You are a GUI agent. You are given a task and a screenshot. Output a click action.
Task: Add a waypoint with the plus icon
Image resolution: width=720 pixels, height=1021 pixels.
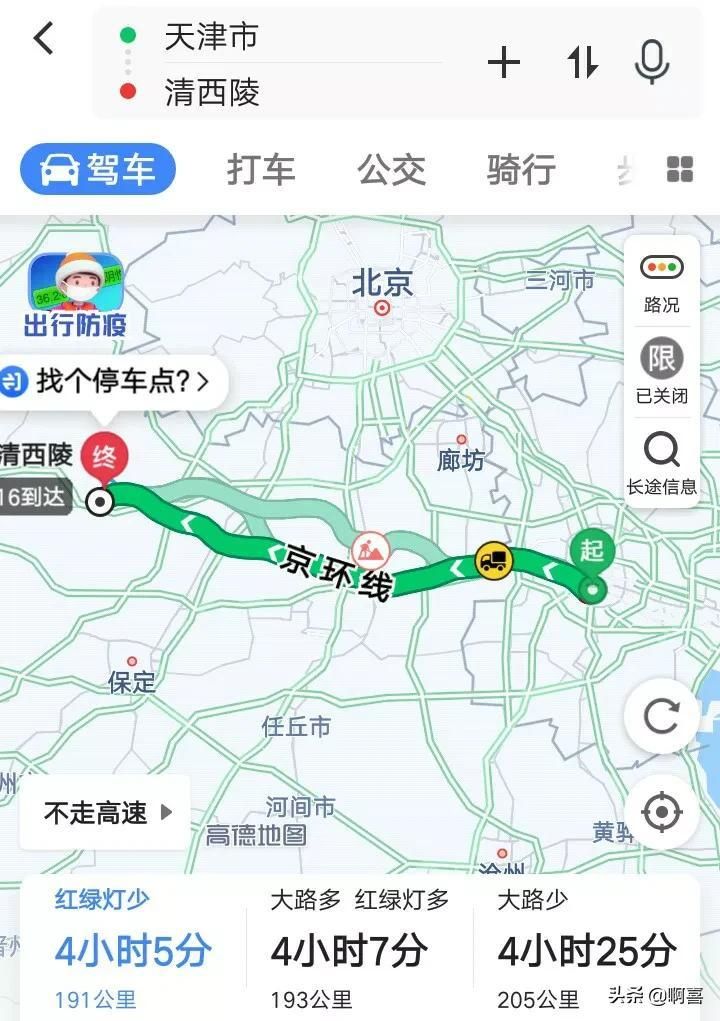[x=504, y=64]
